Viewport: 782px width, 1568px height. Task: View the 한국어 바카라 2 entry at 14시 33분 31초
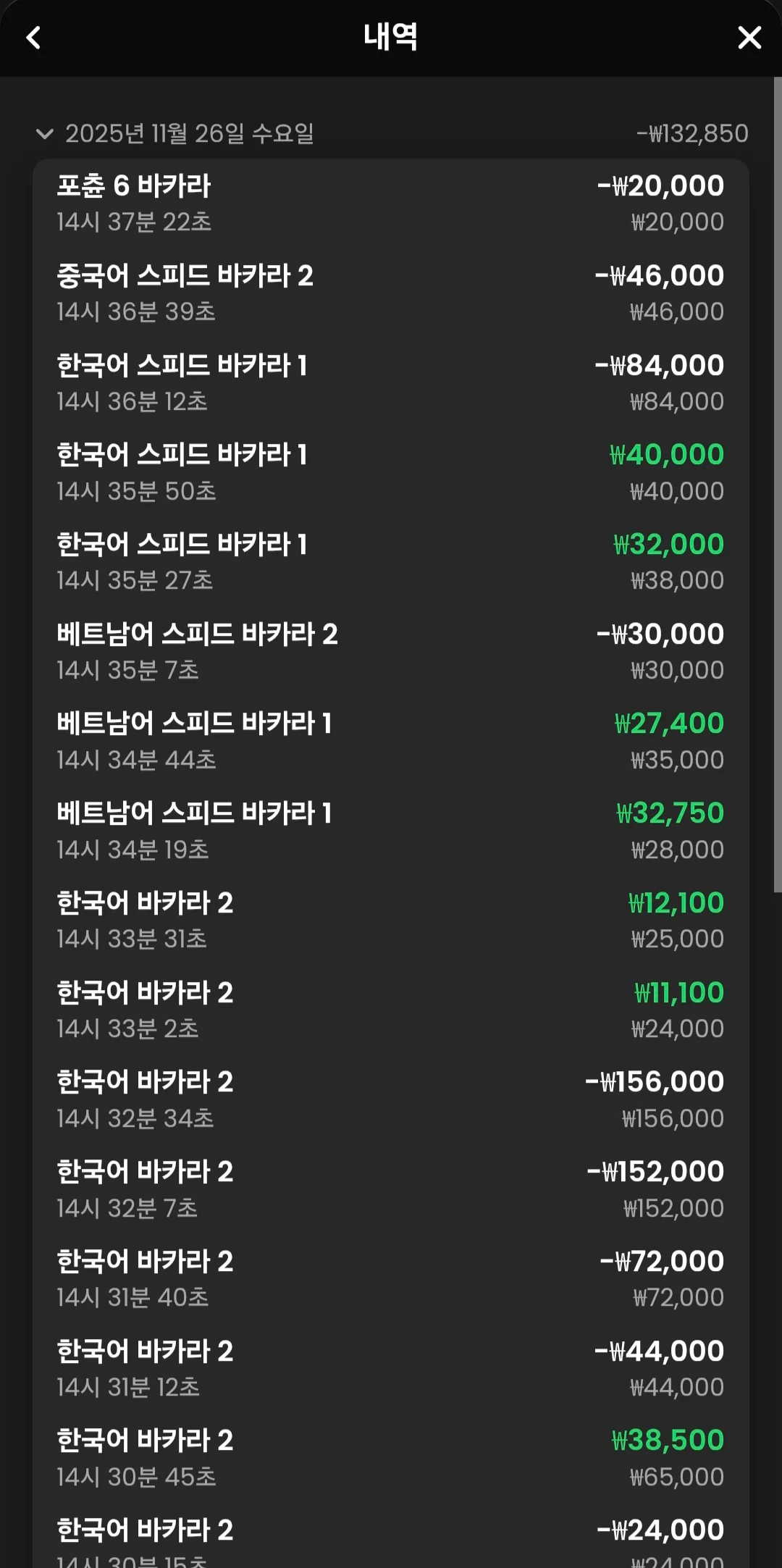coord(391,920)
